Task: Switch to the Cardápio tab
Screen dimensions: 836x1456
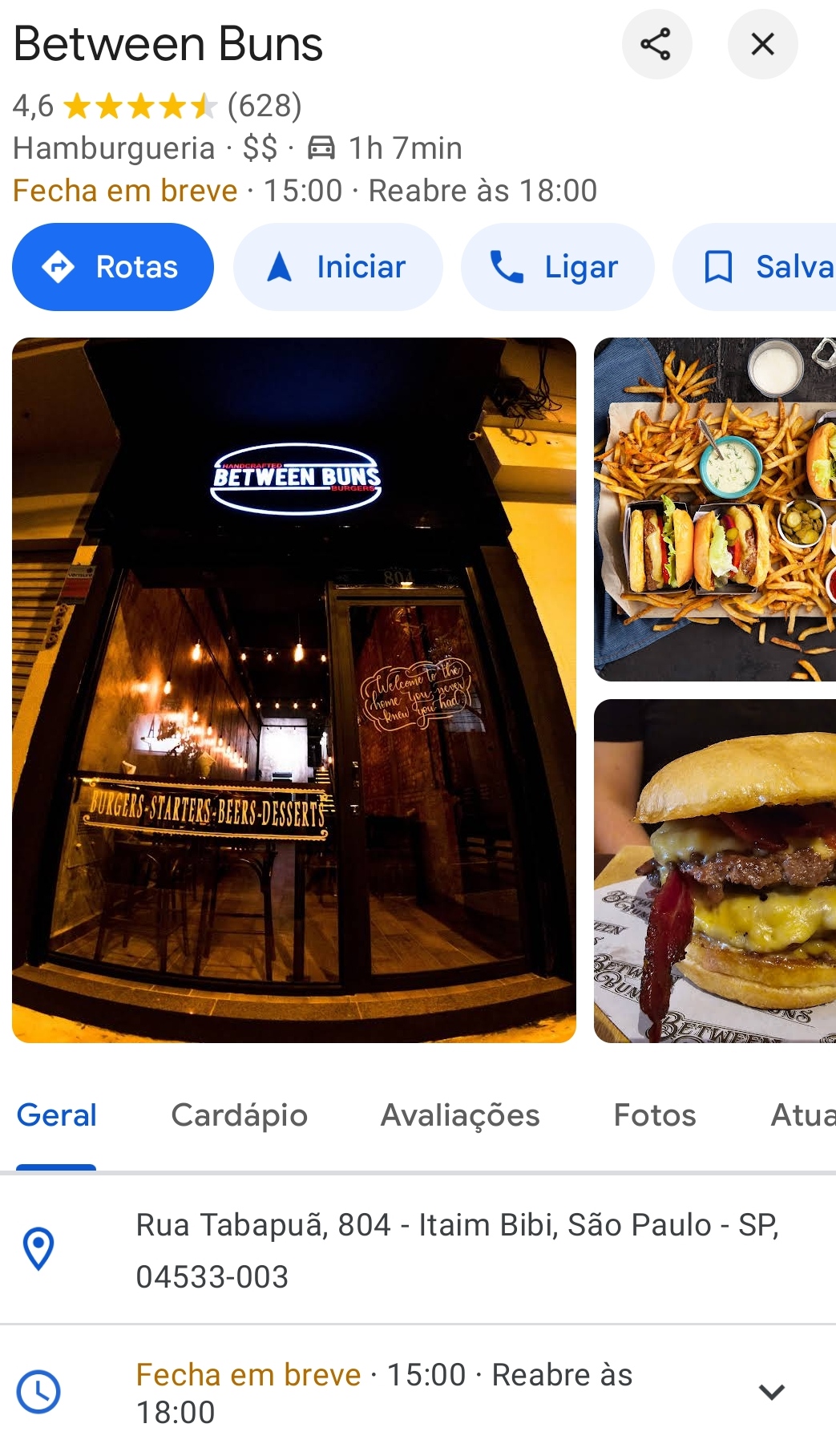Action: click(240, 1115)
